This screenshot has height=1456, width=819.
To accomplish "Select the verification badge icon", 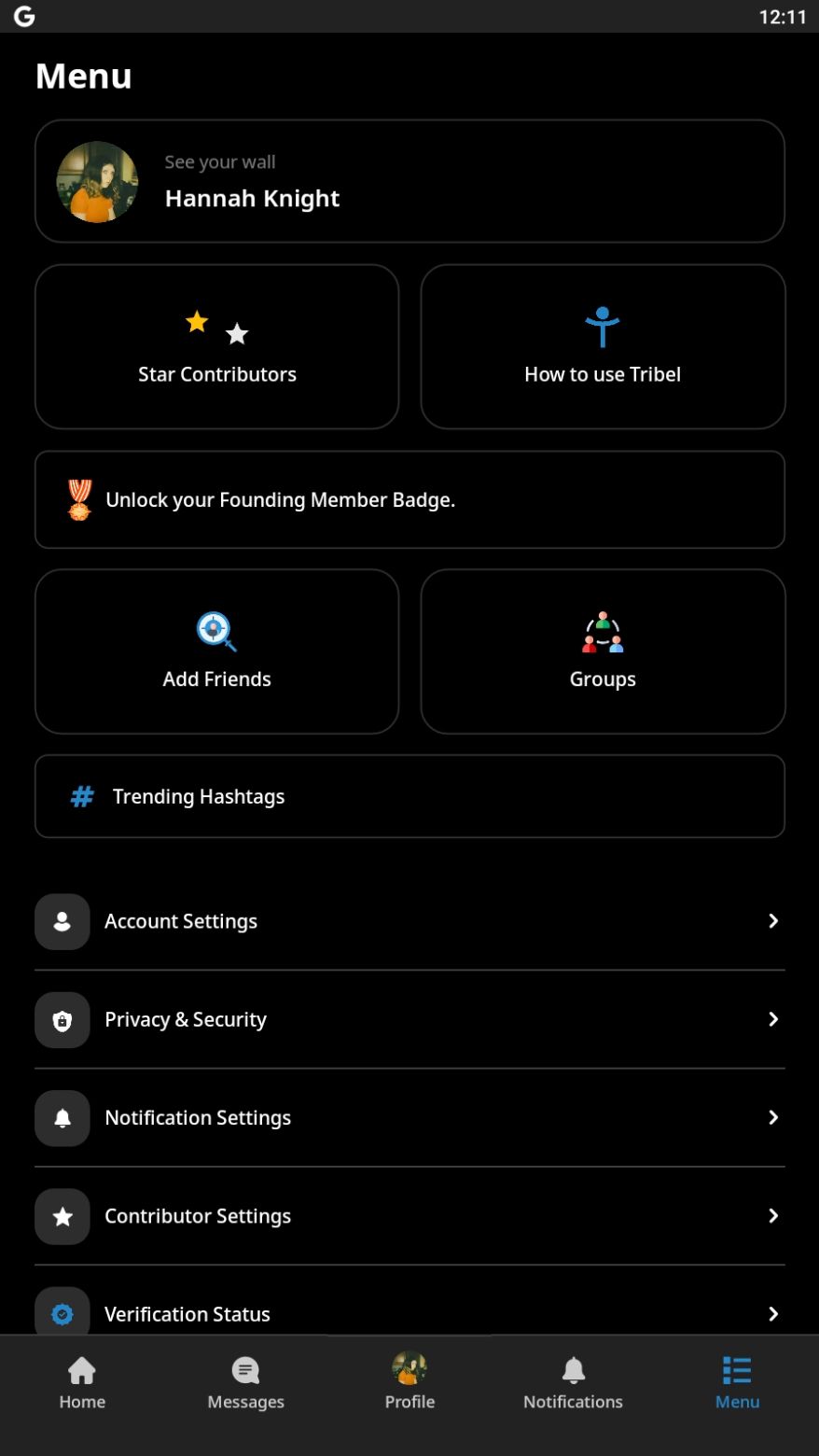I will [x=62, y=1313].
